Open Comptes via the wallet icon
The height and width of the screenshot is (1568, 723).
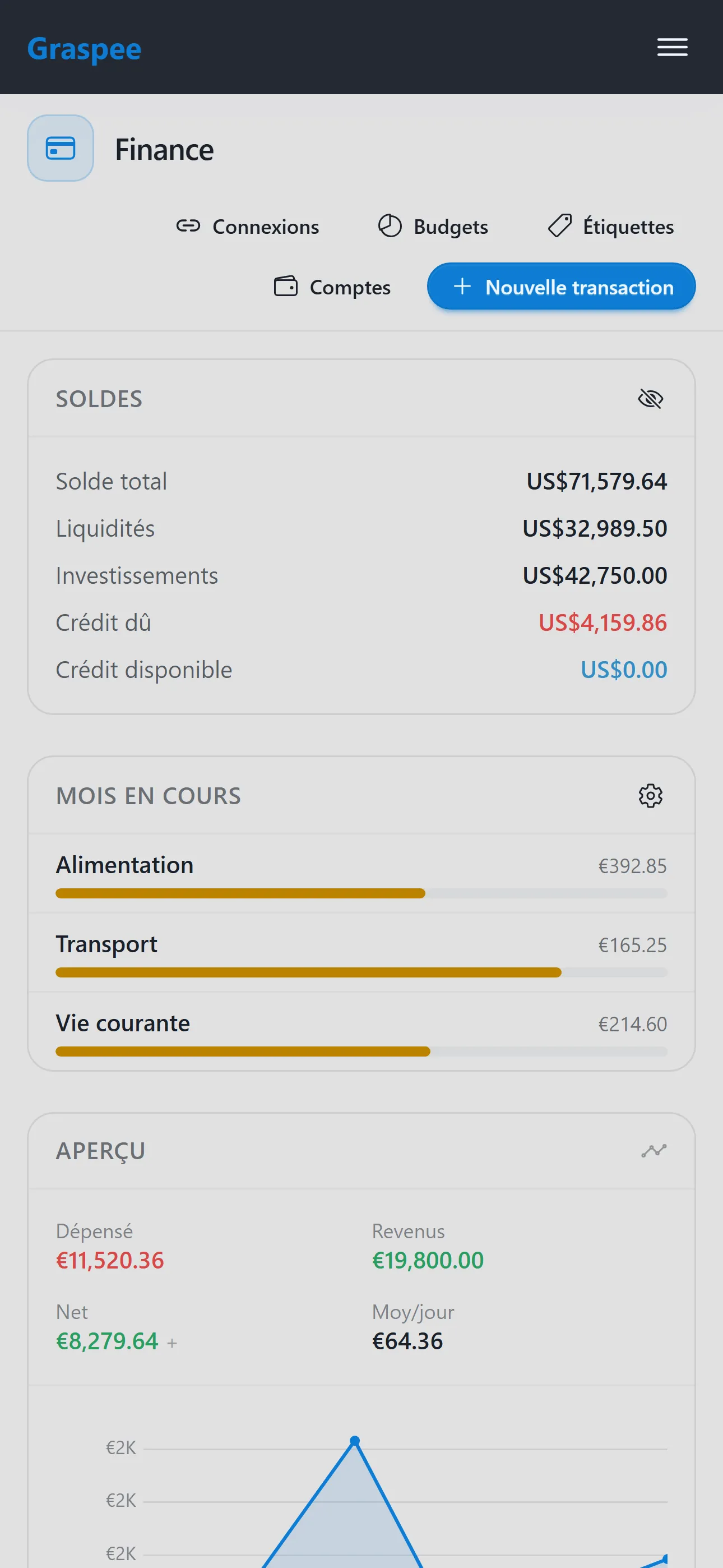pyautogui.click(x=285, y=286)
